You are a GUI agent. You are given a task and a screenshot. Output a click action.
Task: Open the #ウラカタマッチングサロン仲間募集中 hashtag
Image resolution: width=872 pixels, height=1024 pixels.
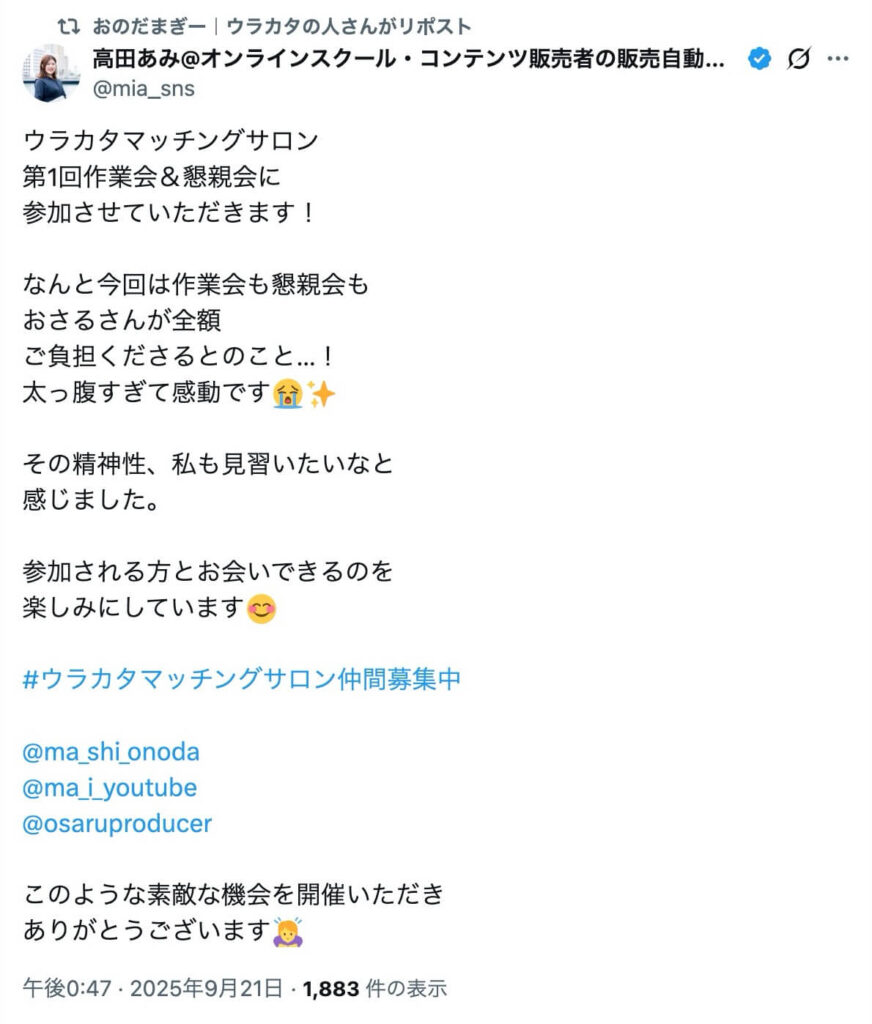click(242, 679)
